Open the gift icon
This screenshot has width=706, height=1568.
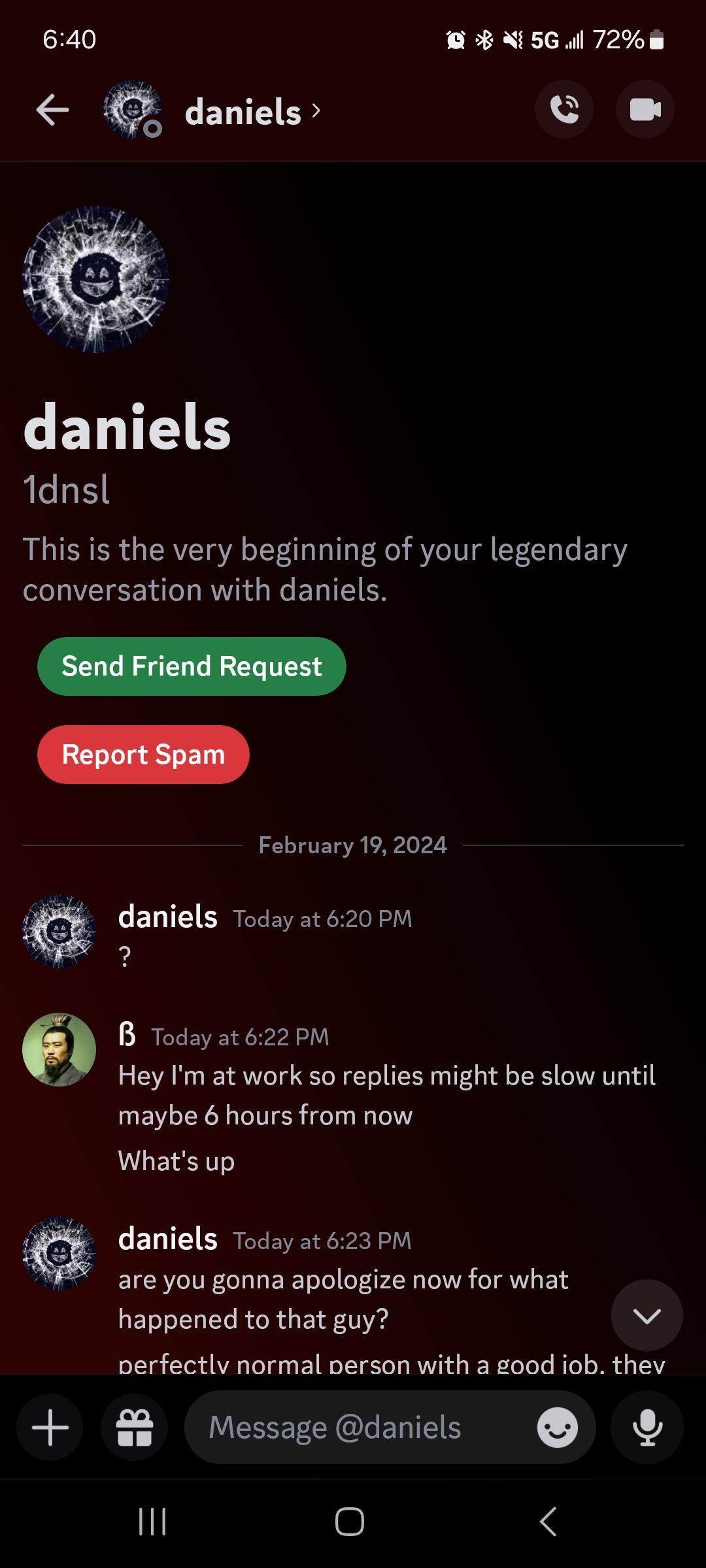click(134, 1428)
